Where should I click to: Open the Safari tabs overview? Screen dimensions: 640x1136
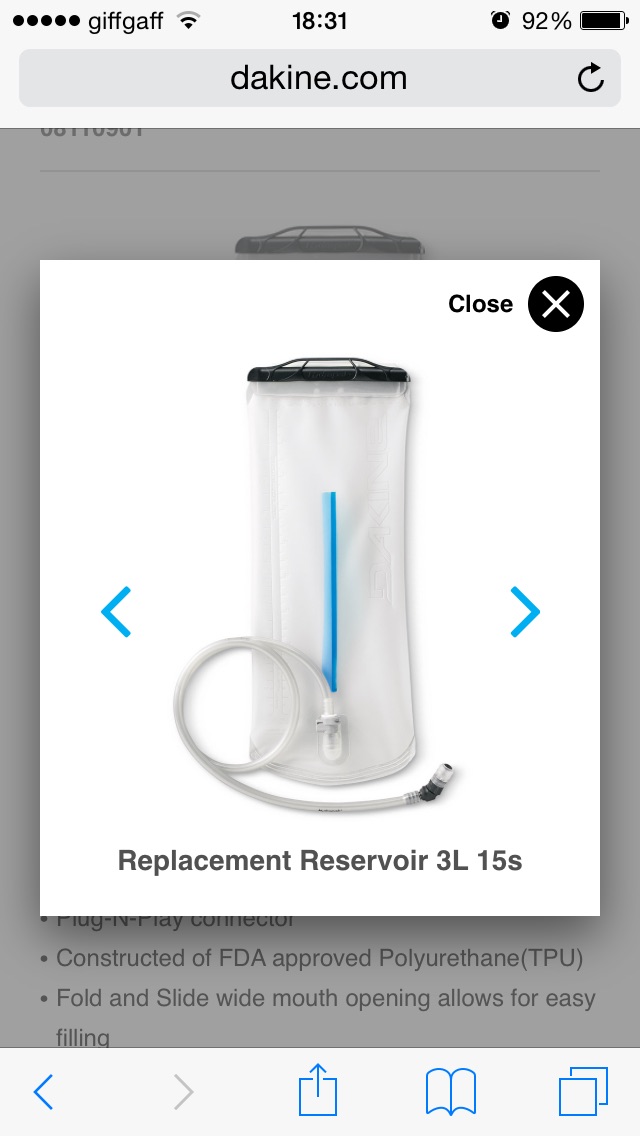(x=583, y=1091)
